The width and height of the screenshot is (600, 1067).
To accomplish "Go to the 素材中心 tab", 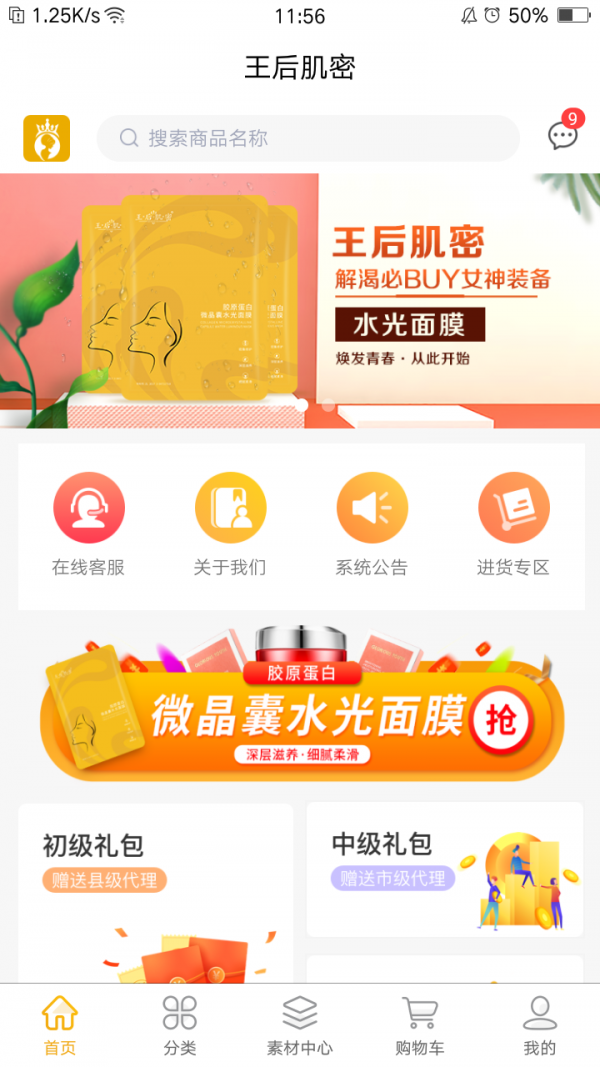I will (300, 1025).
